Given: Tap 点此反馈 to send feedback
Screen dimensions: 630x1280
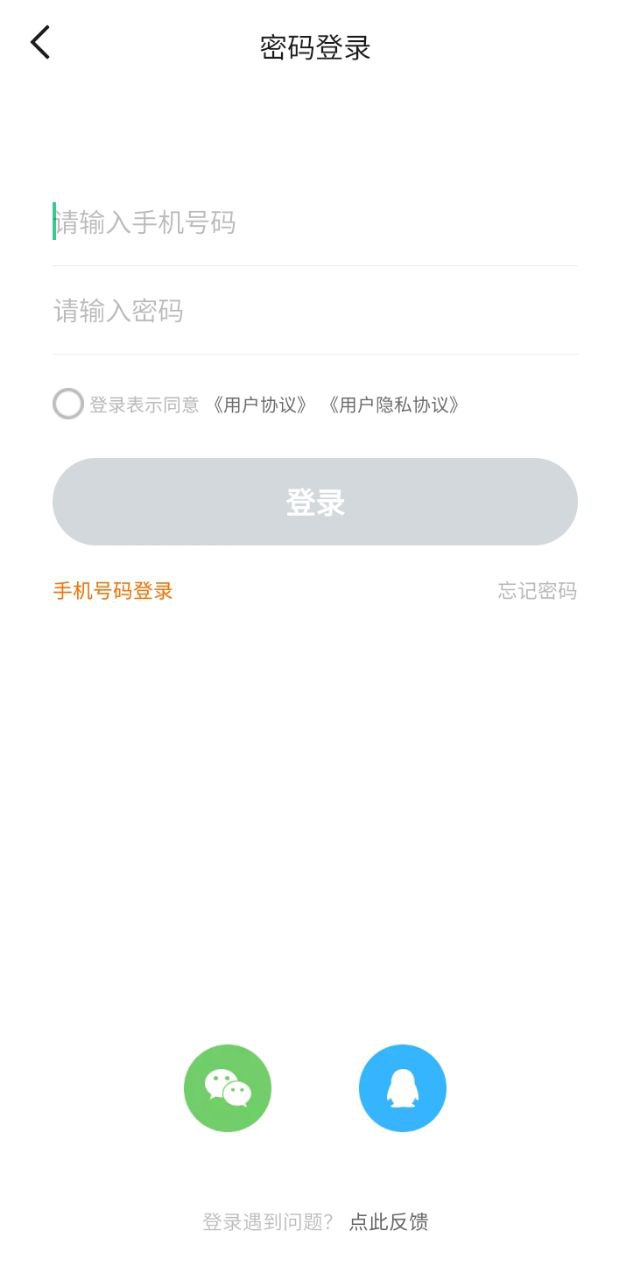Looking at the screenshot, I should pyautogui.click(x=388, y=1222).
